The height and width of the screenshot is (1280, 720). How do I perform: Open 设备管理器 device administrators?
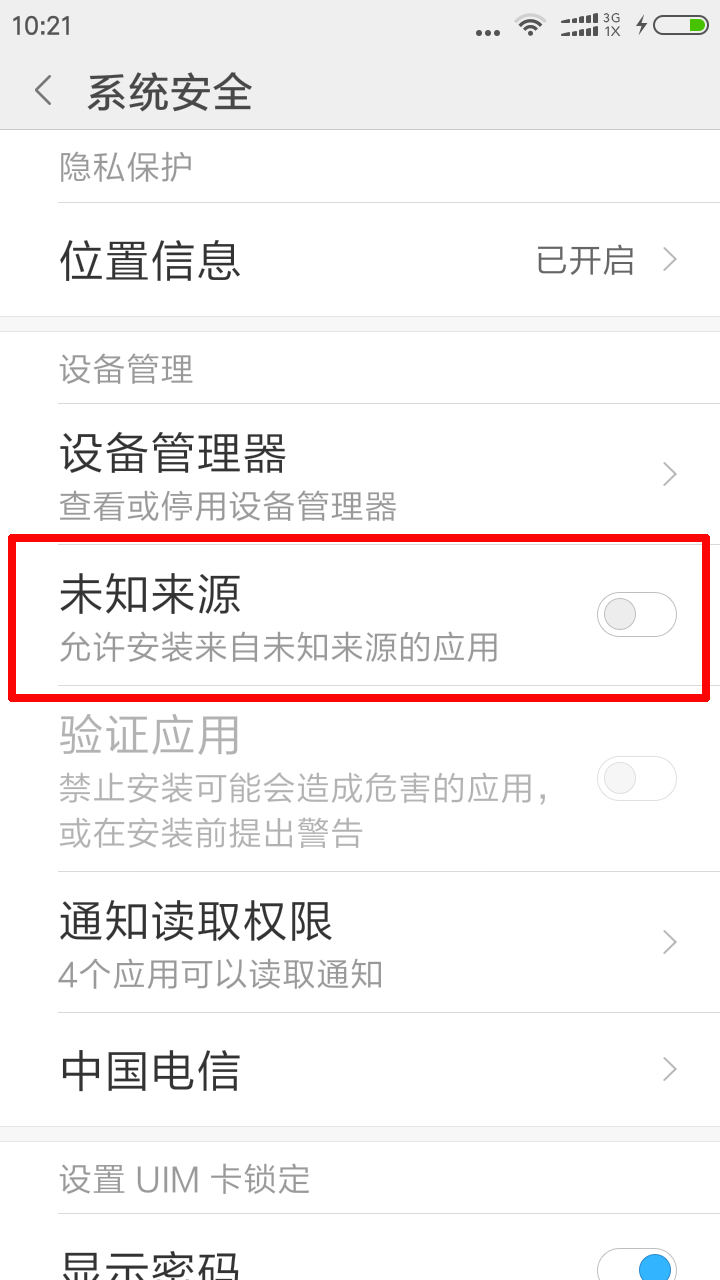coord(360,474)
